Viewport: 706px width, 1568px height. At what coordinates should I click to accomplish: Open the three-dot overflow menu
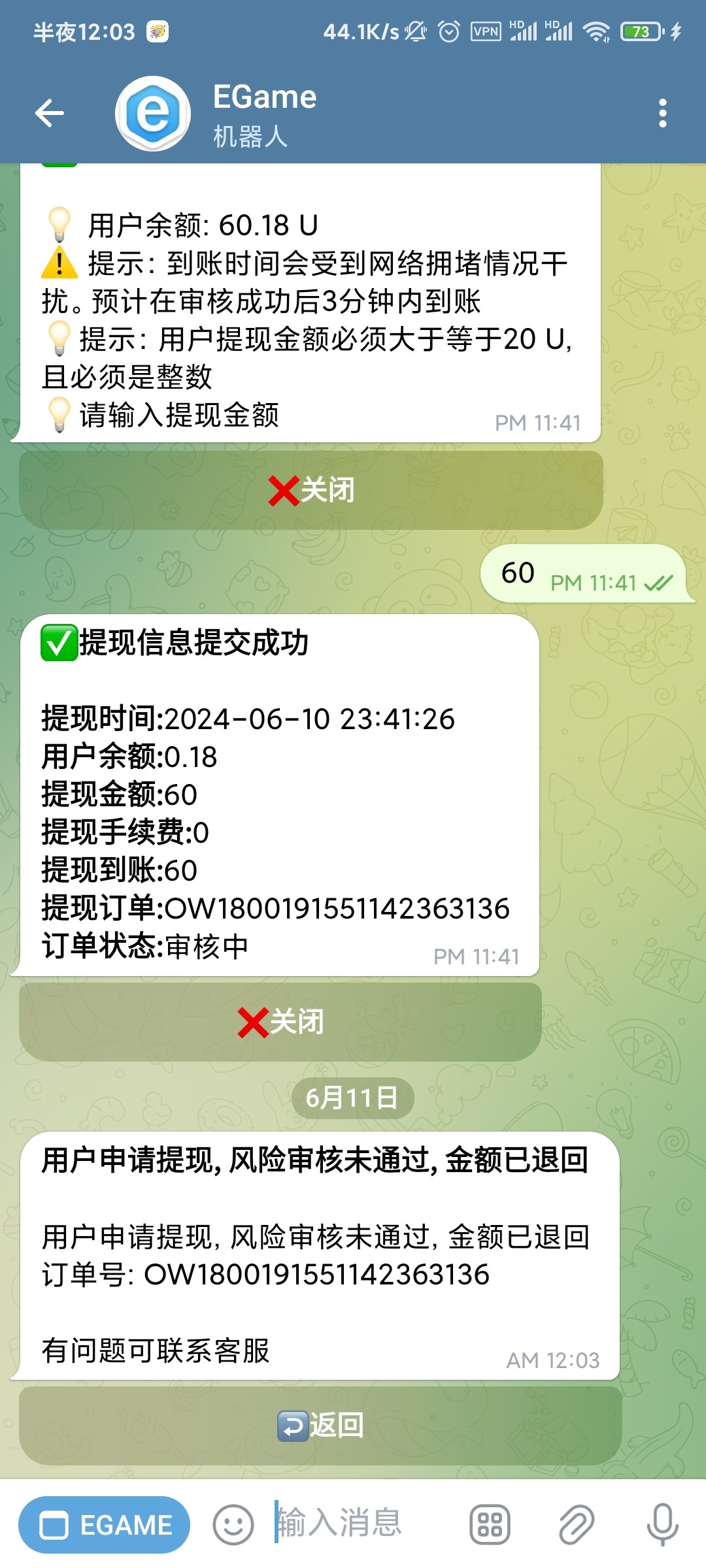(x=662, y=114)
